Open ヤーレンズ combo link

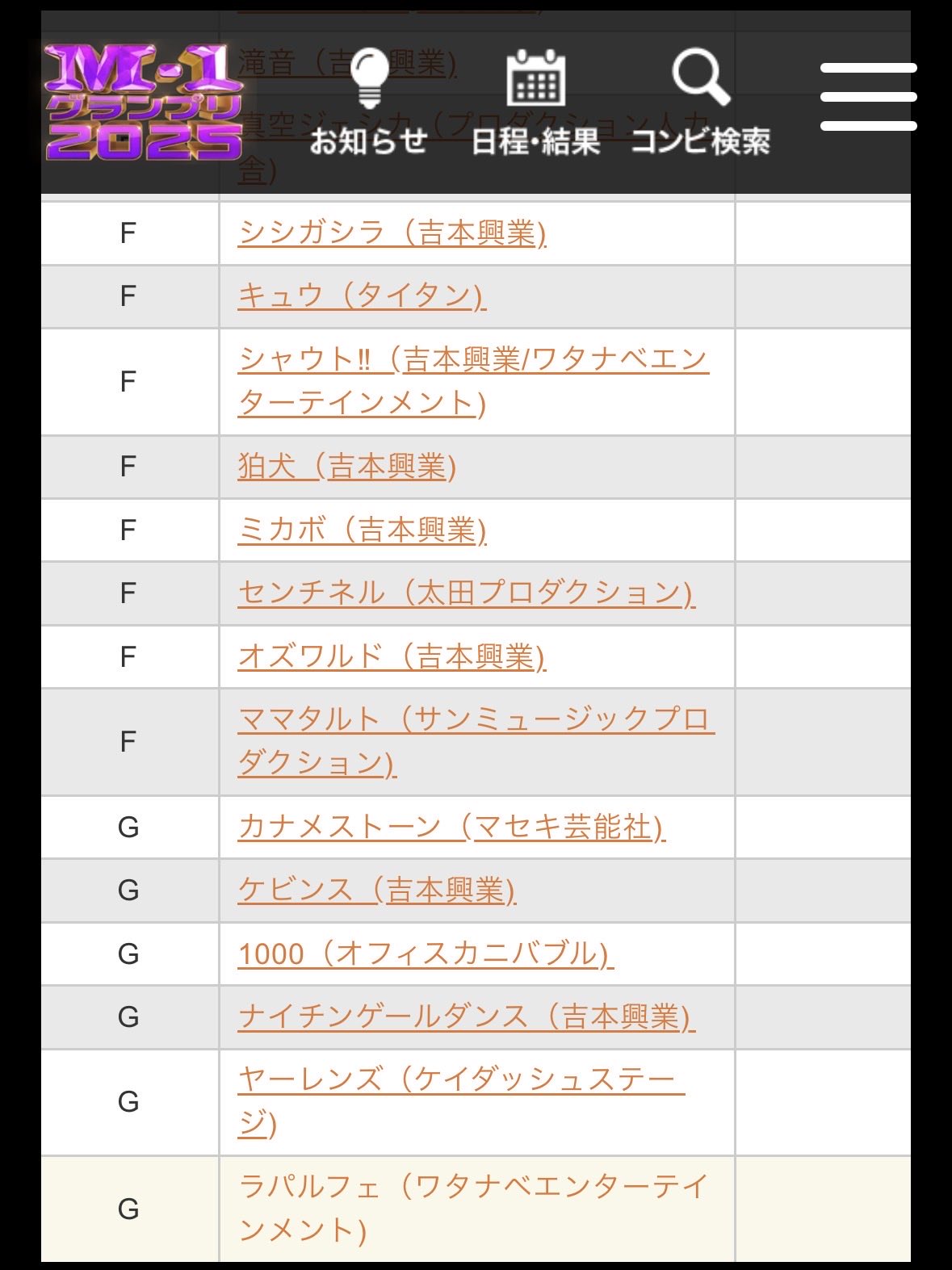(x=461, y=1101)
